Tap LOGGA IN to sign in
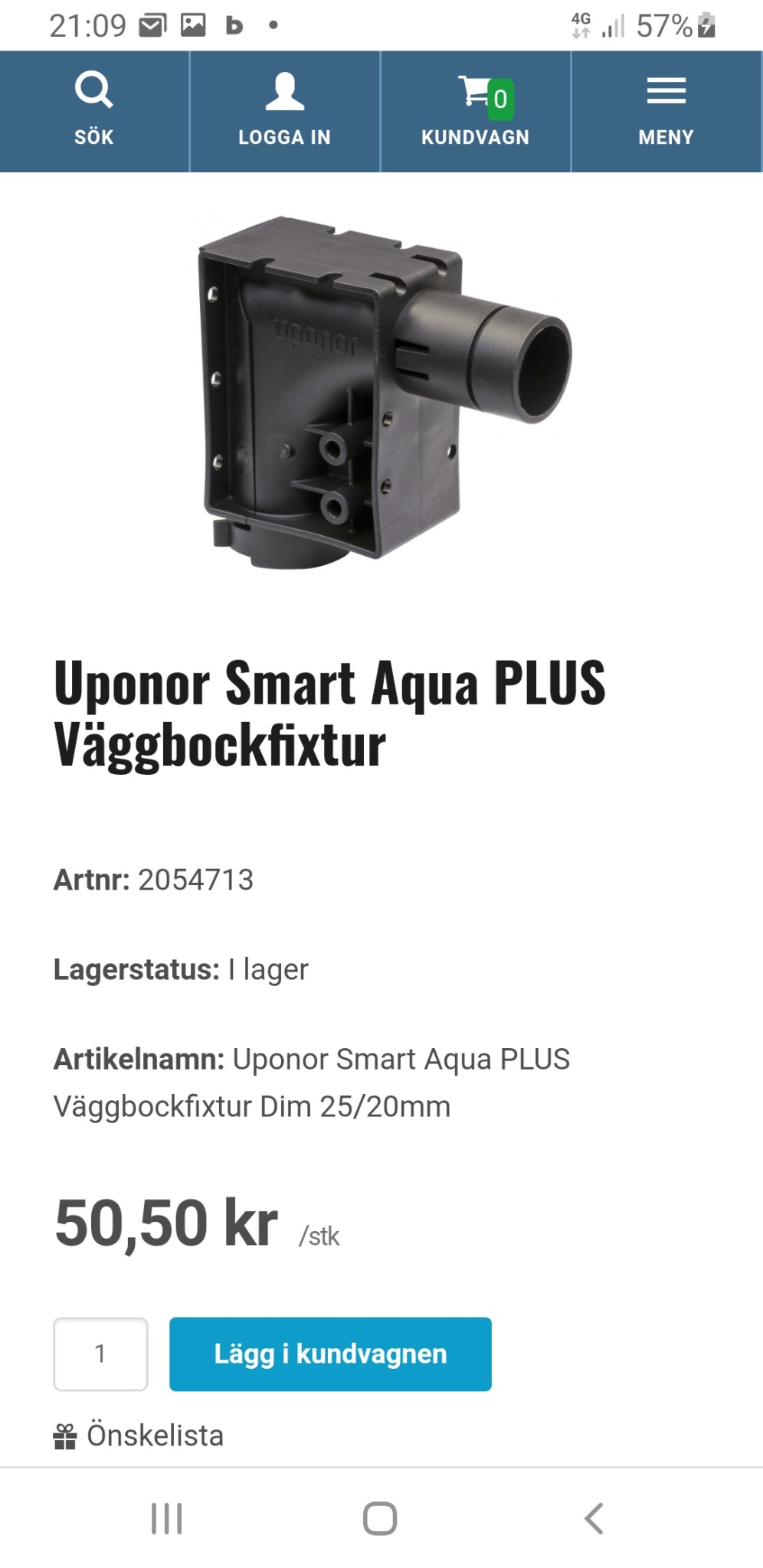The height and width of the screenshot is (1568, 763). coord(284,110)
